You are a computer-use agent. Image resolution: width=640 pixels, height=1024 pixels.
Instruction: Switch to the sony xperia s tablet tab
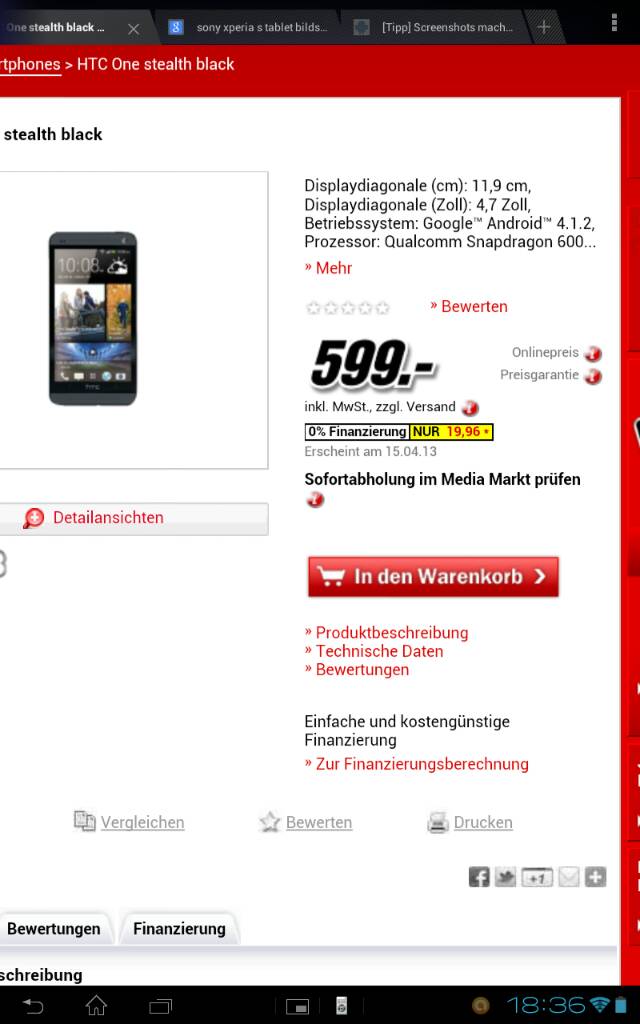249,27
